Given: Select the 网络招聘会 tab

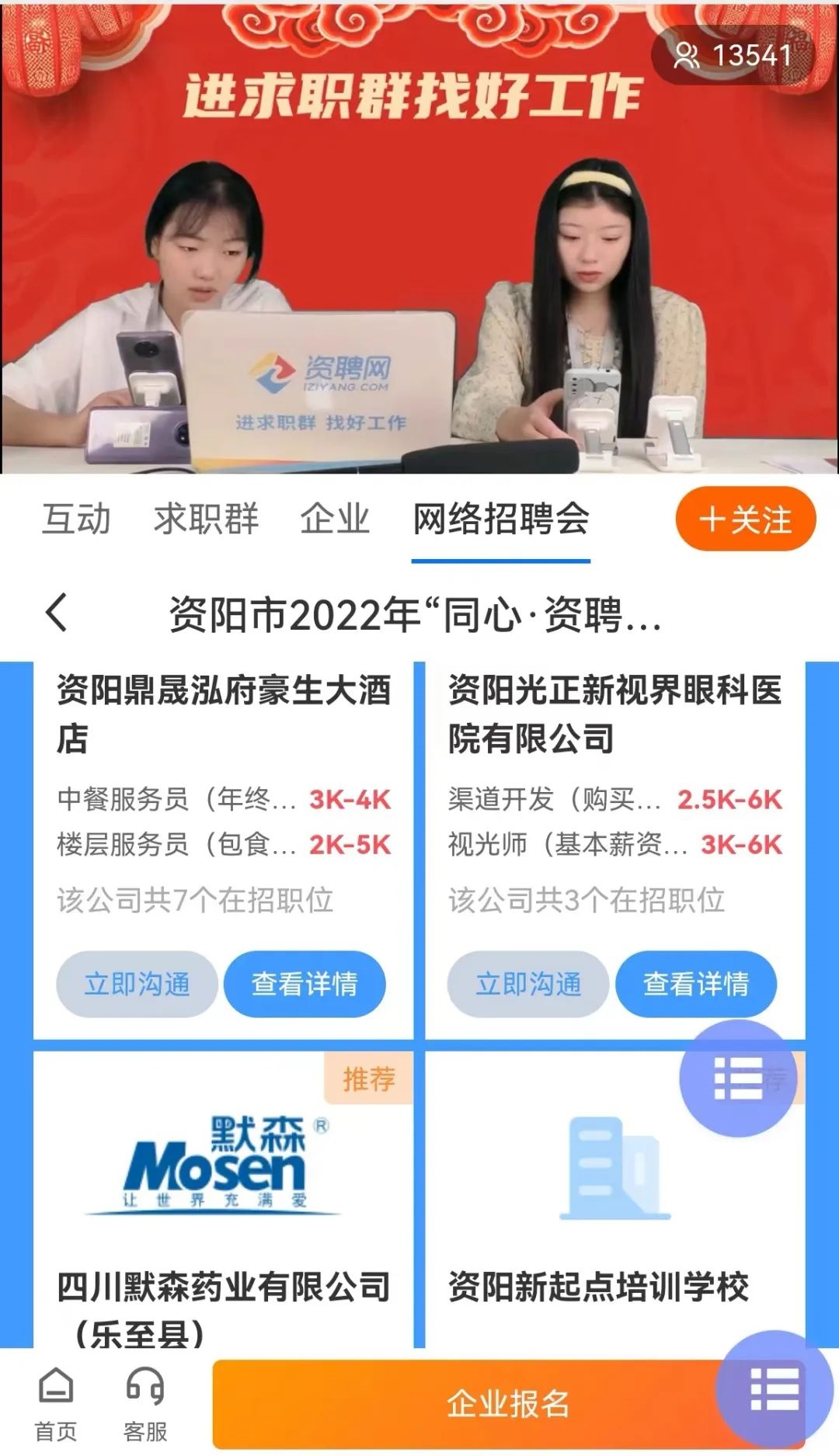Looking at the screenshot, I should coord(501,519).
